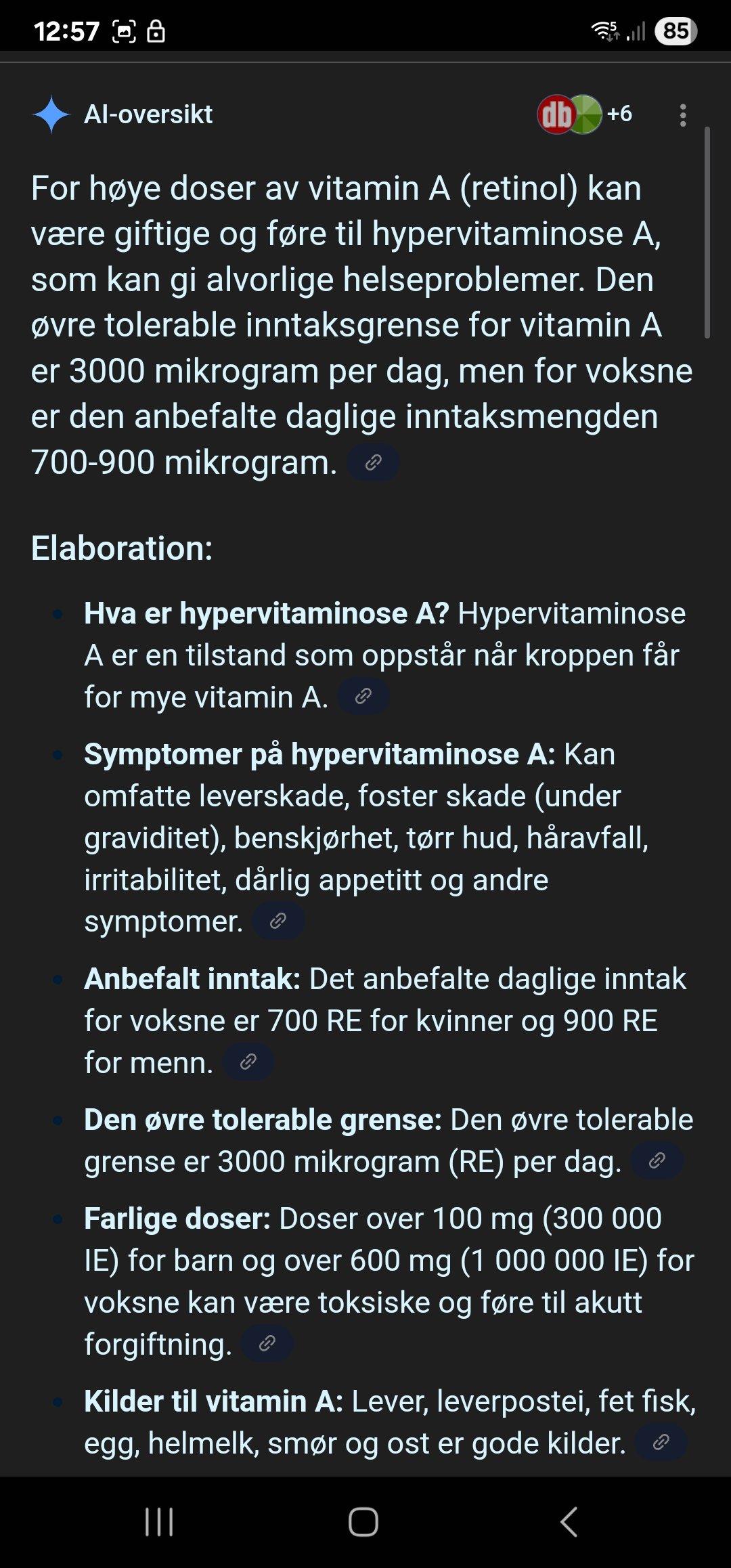The height and width of the screenshot is (1568, 731).
Task: Go to the home screen
Action: coord(363,1523)
